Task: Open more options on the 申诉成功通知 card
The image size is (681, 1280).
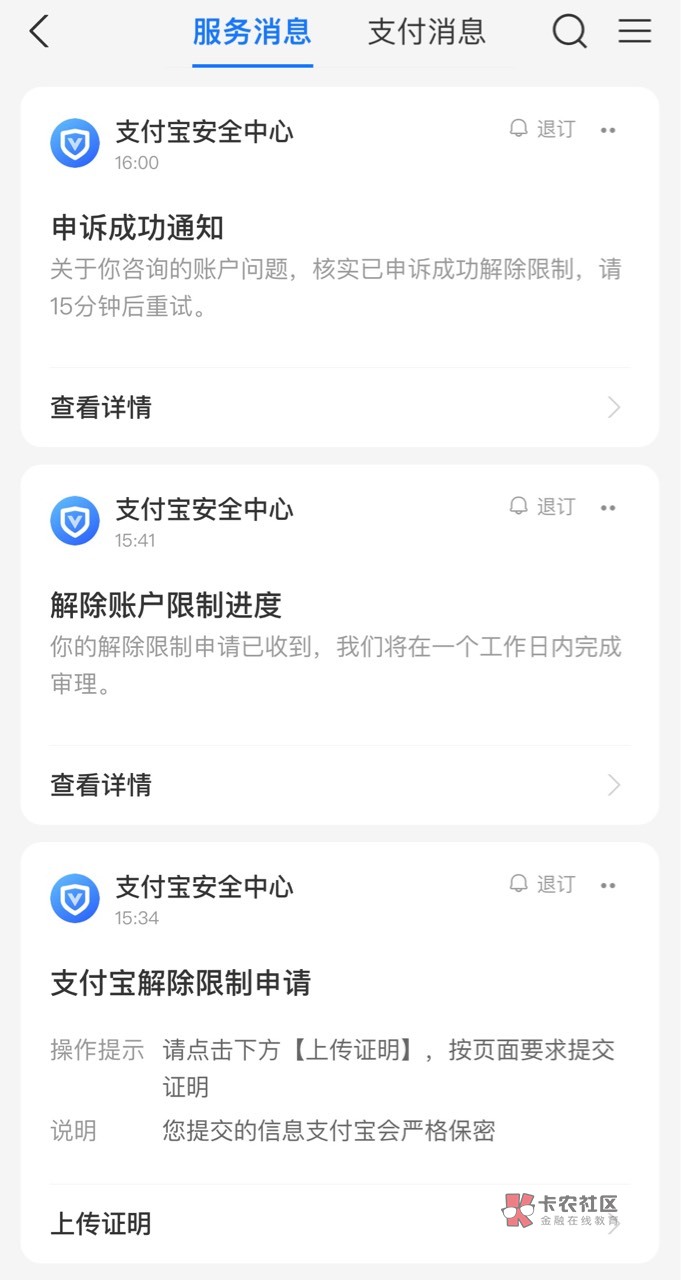Action: point(608,130)
